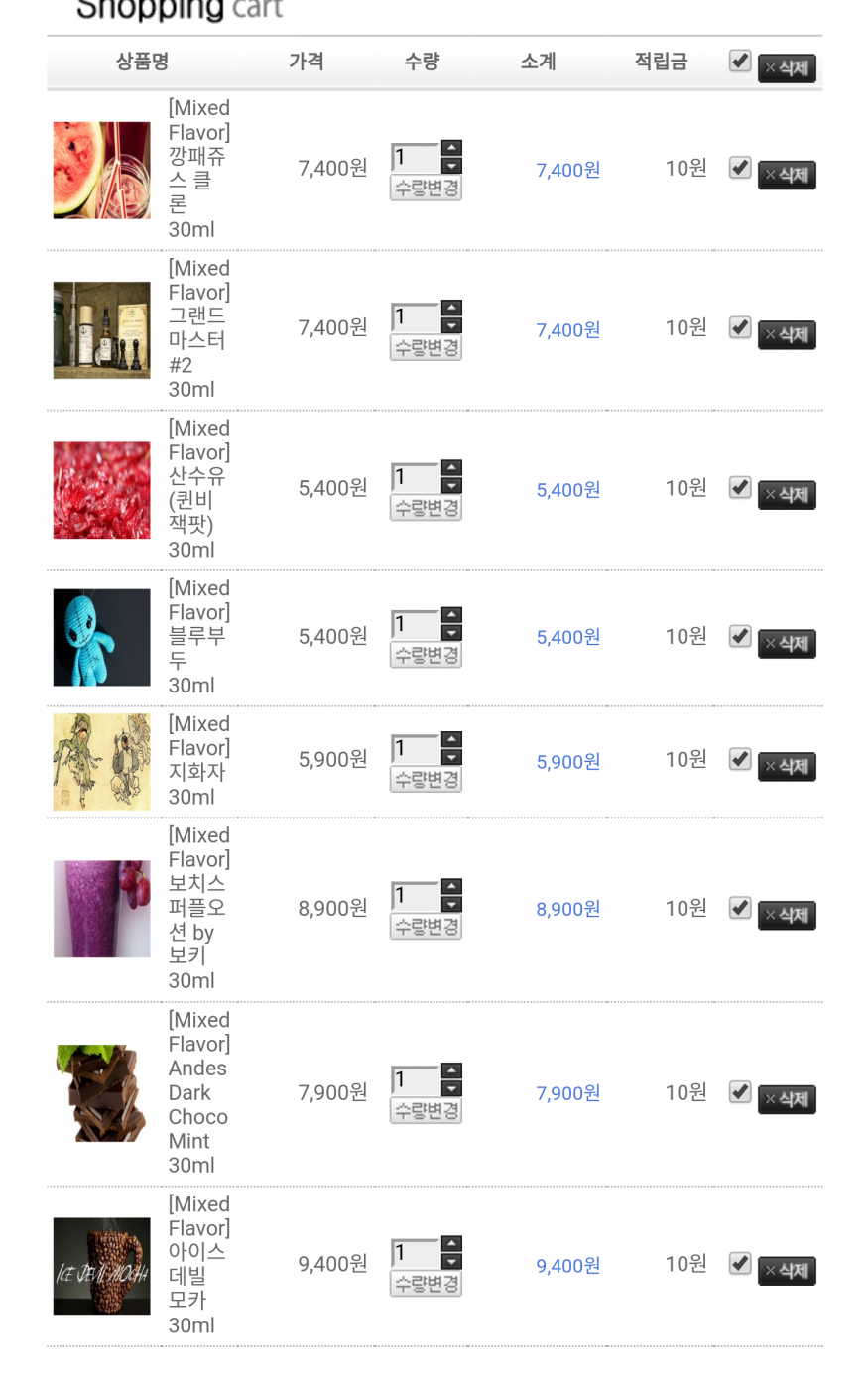Open the 지화자 product image
Viewport: 868px width, 1384px height.
[101, 762]
